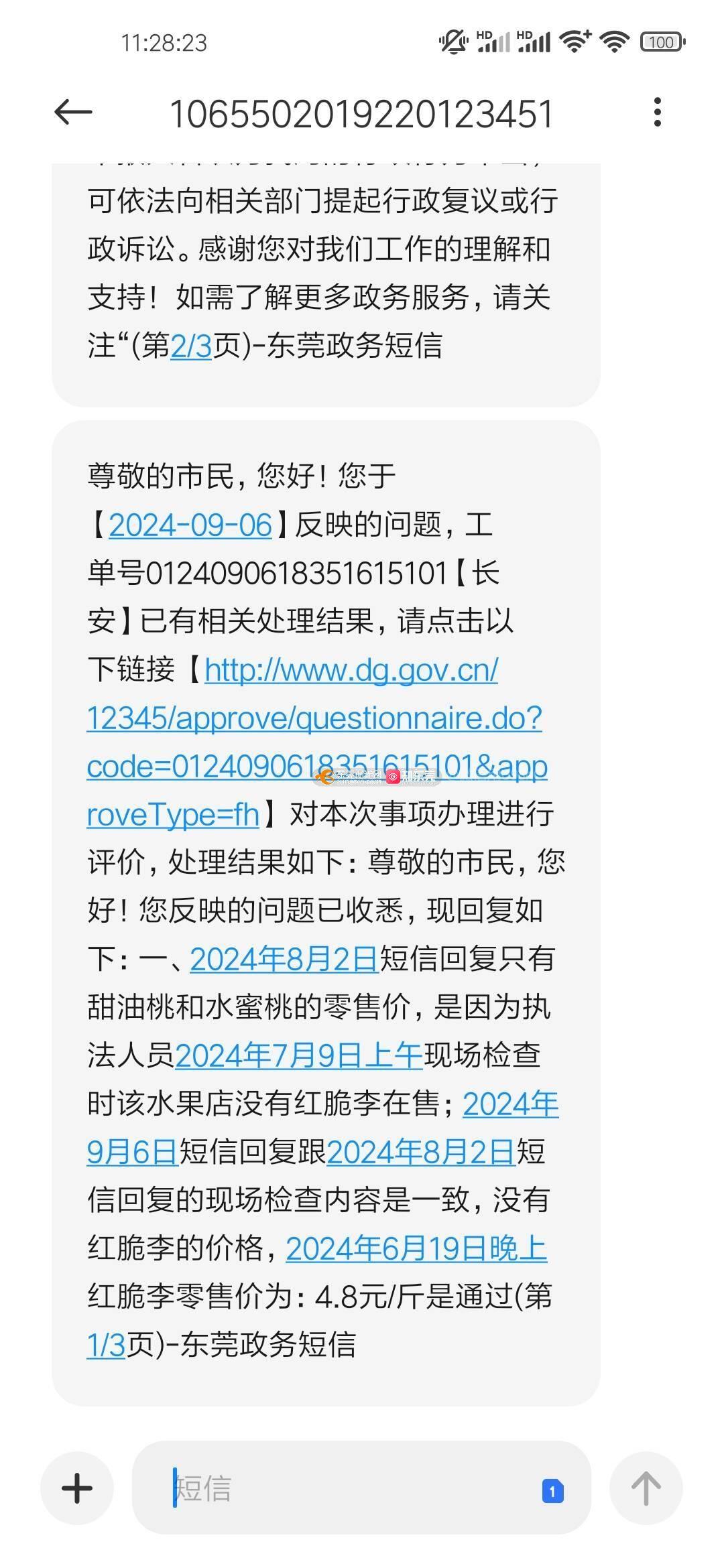Tap the 2024年6月19日晚上 date link
The height and width of the screenshot is (1568, 724).
point(416,1248)
